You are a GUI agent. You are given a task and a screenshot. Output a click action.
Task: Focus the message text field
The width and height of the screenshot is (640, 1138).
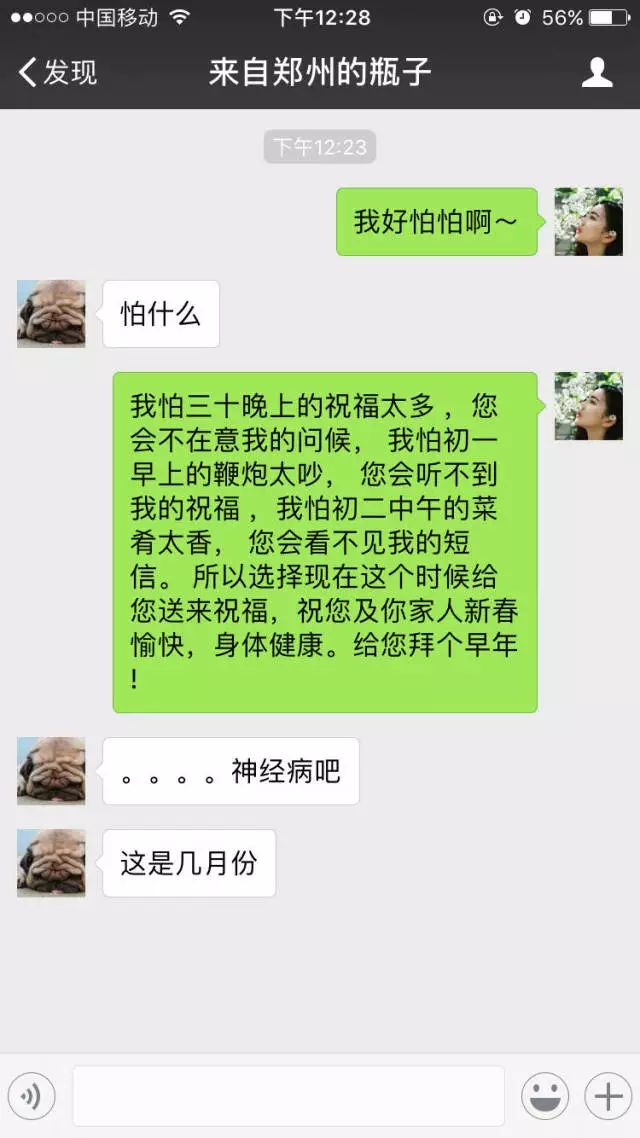[288, 1096]
